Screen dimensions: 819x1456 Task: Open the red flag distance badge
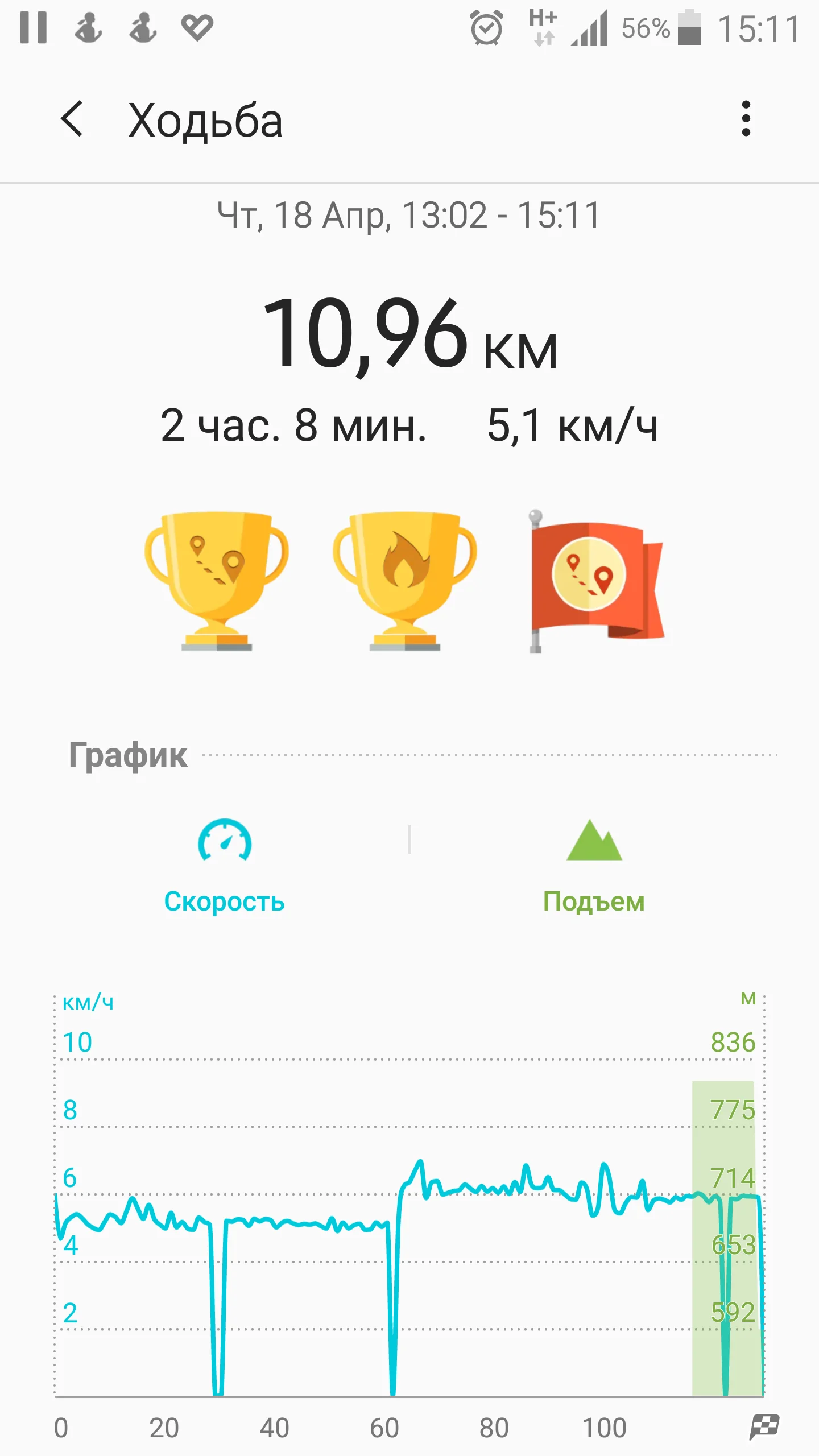594,580
